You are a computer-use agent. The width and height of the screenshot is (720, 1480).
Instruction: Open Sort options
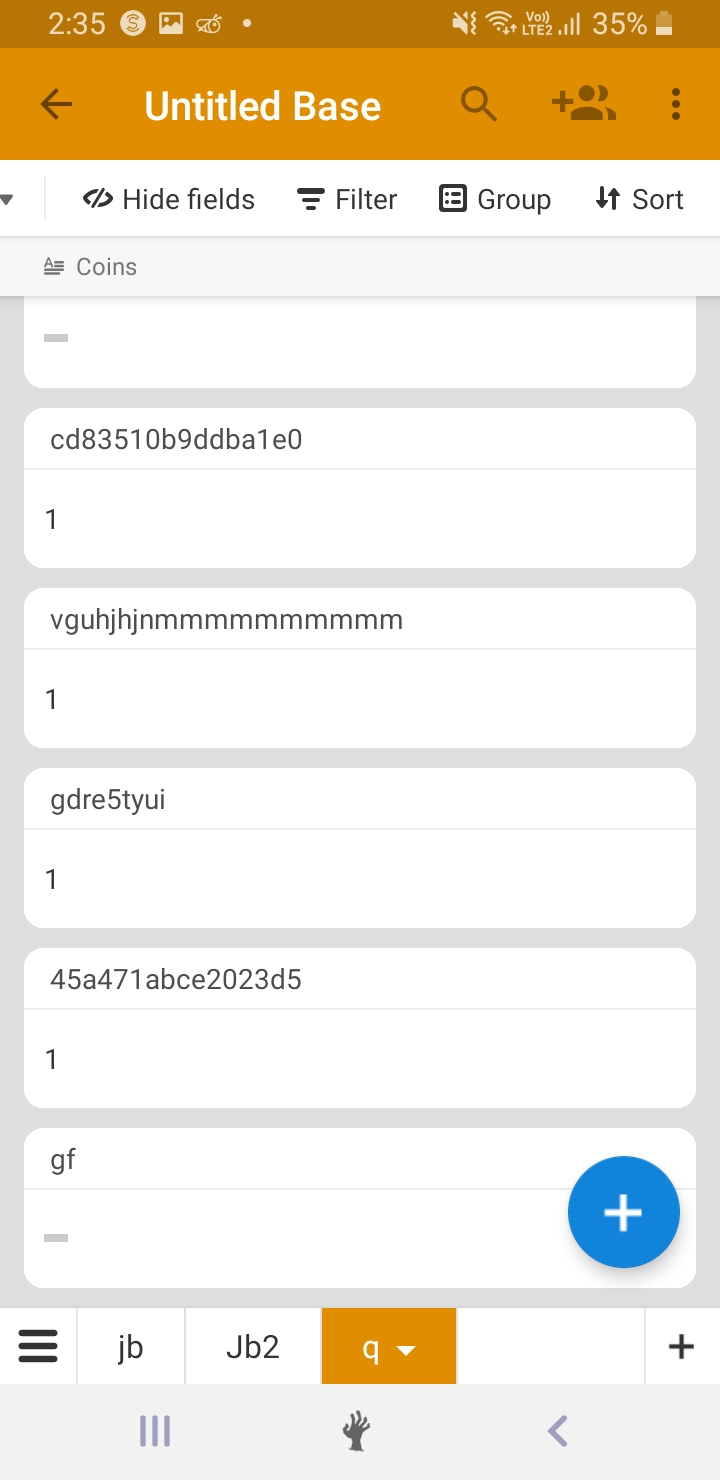639,199
